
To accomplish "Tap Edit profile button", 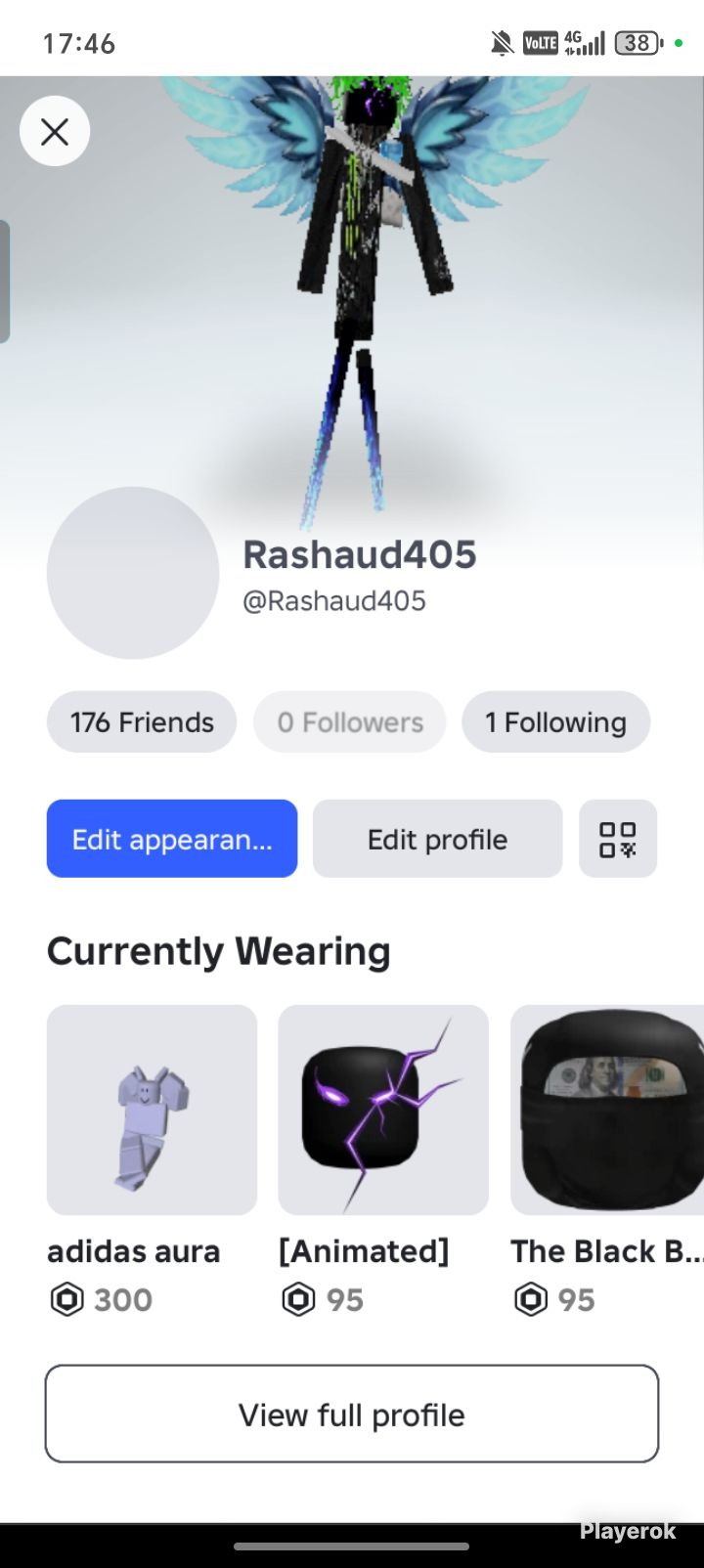I will tap(438, 839).
